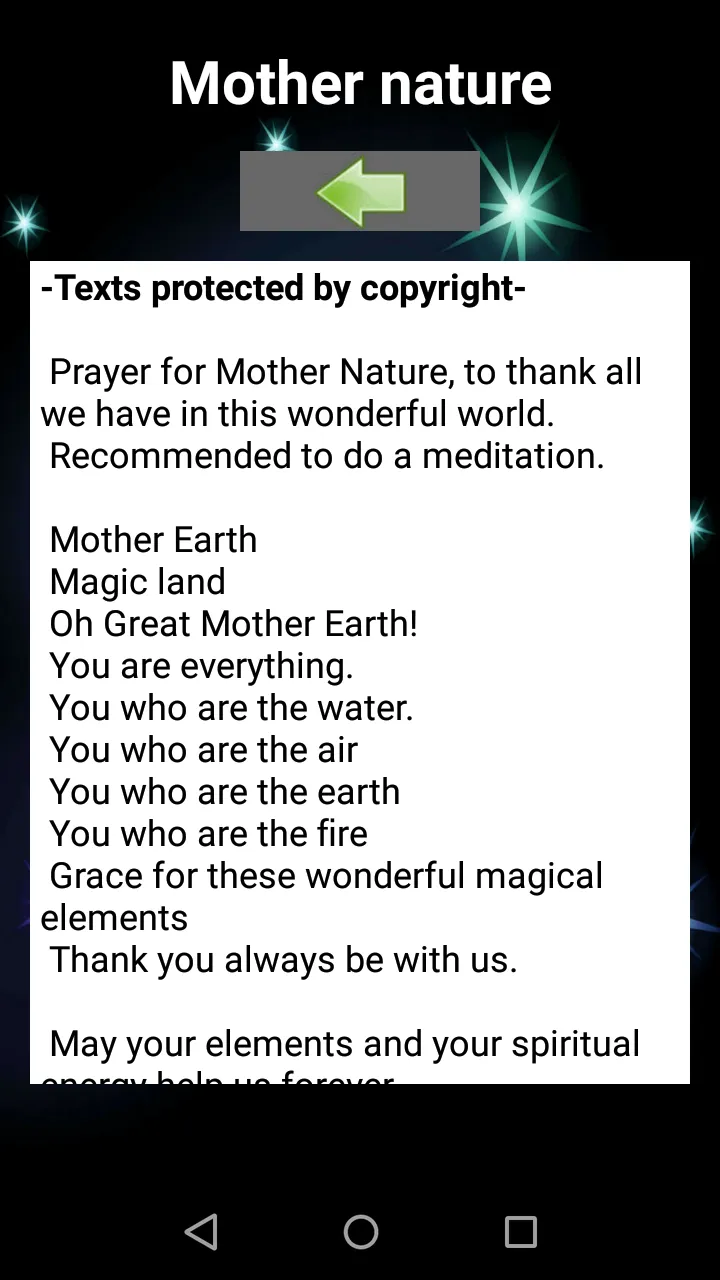Viewport: 720px width, 1280px height.
Task: Open the recent apps overview
Action: coord(520,1231)
